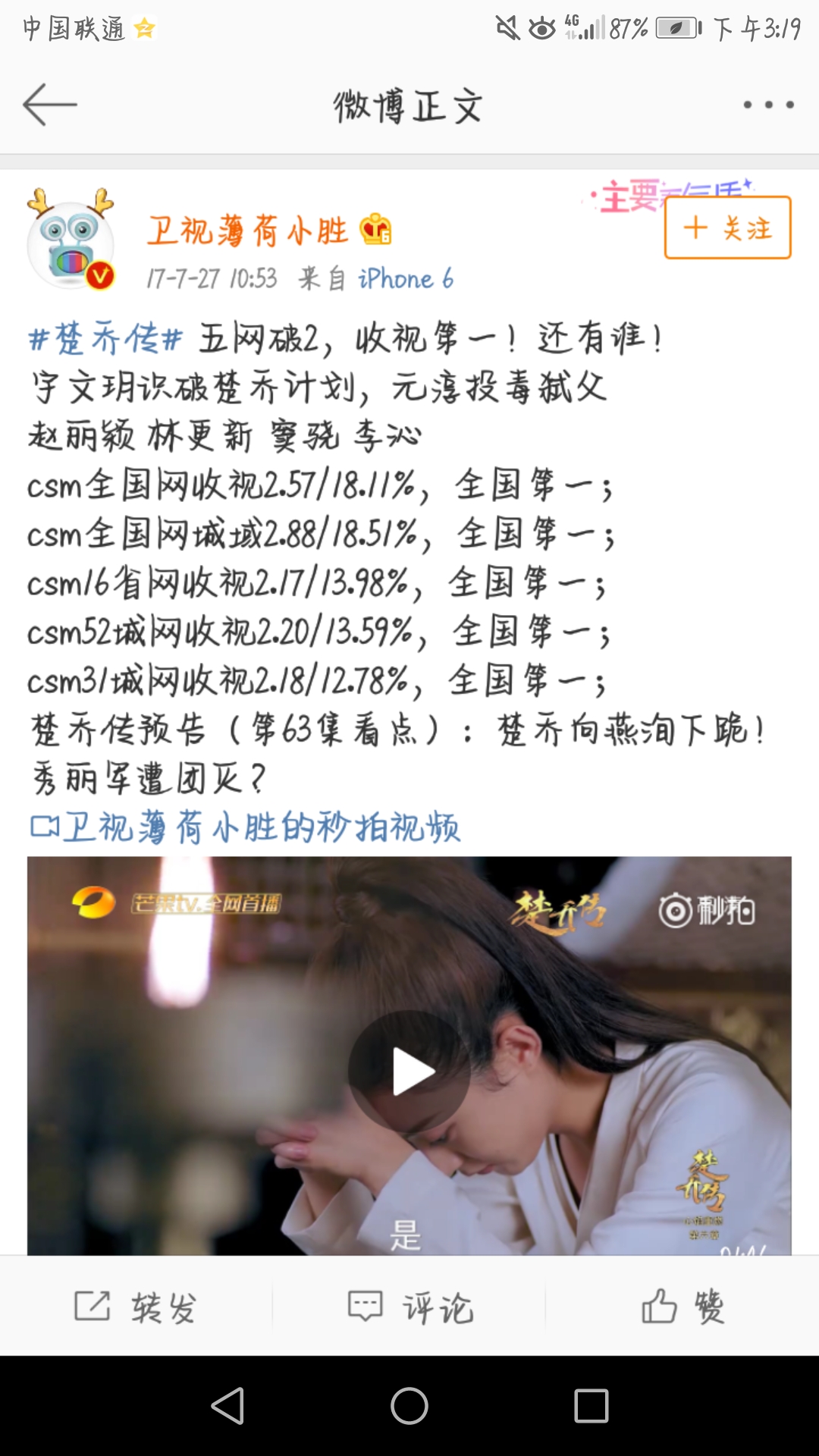
Task: Open recent apps with the square button
Action: click(591, 1406)
